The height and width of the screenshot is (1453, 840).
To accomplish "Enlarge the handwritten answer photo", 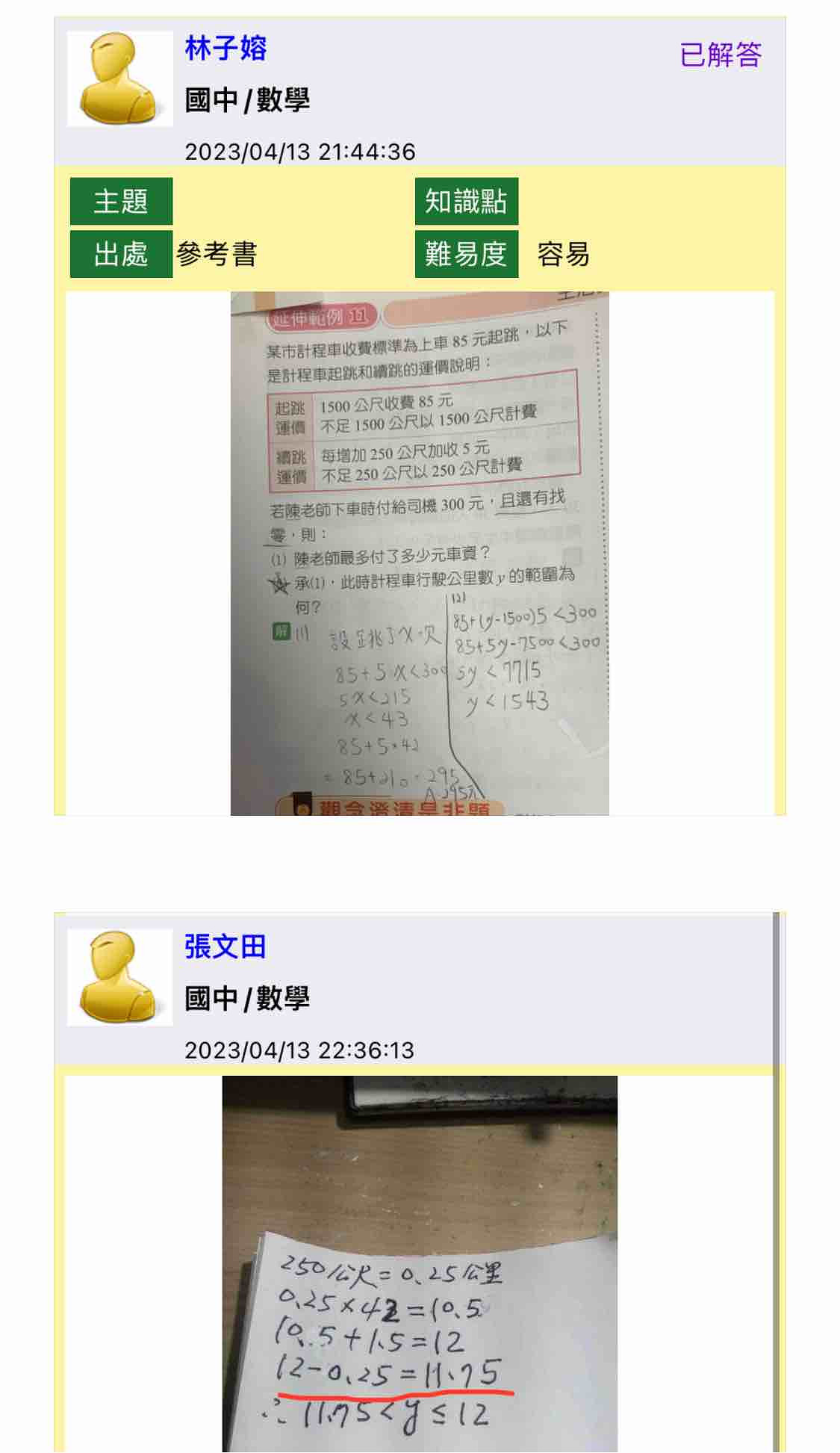I will click(x=420, y=1263).
